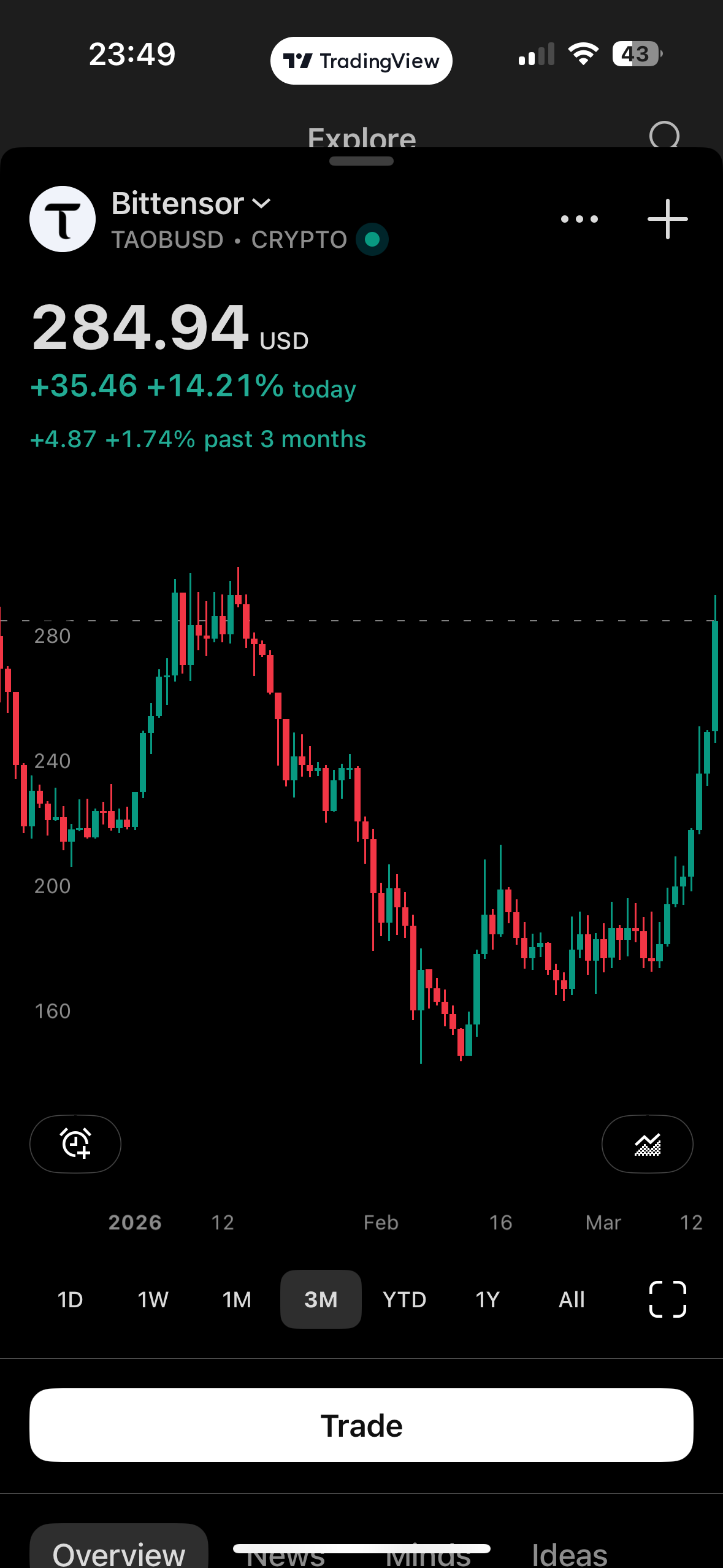Viewport: 723px width, 1568px height.
Task: Switch to the YTD range
Action: click(404, 1299)
